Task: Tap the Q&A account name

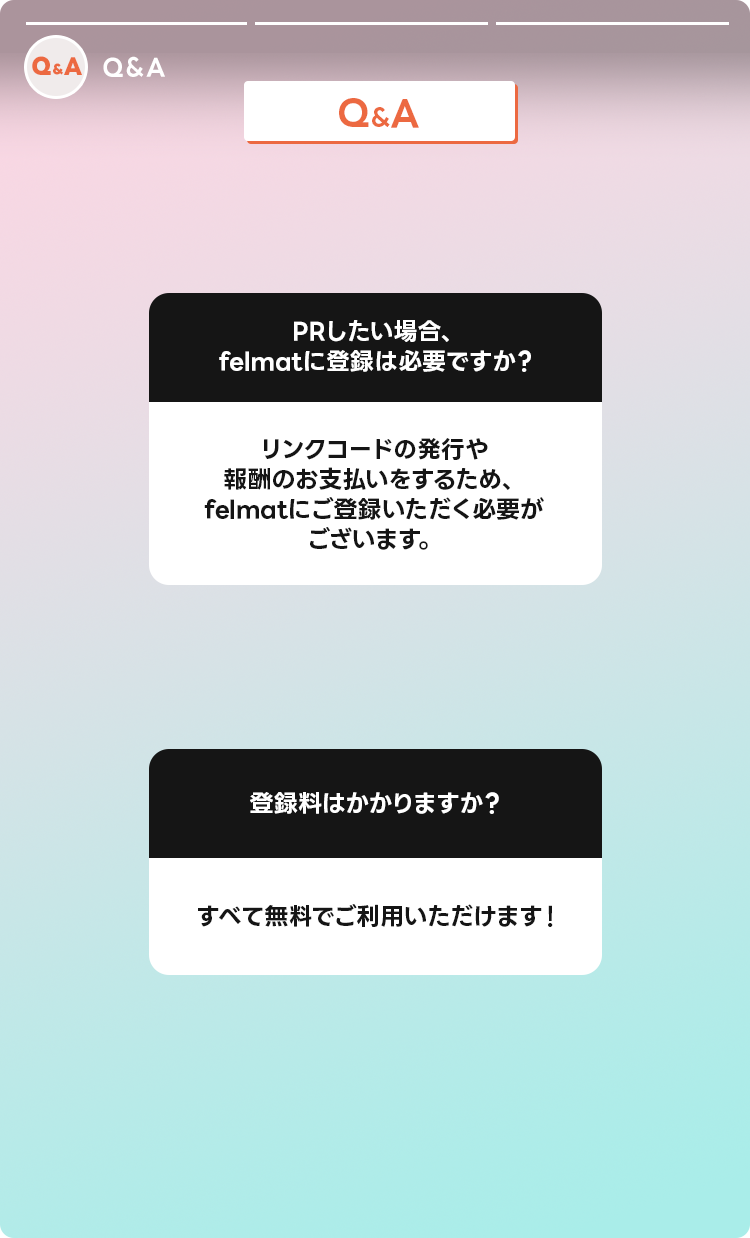Action: tap(134, 68)
